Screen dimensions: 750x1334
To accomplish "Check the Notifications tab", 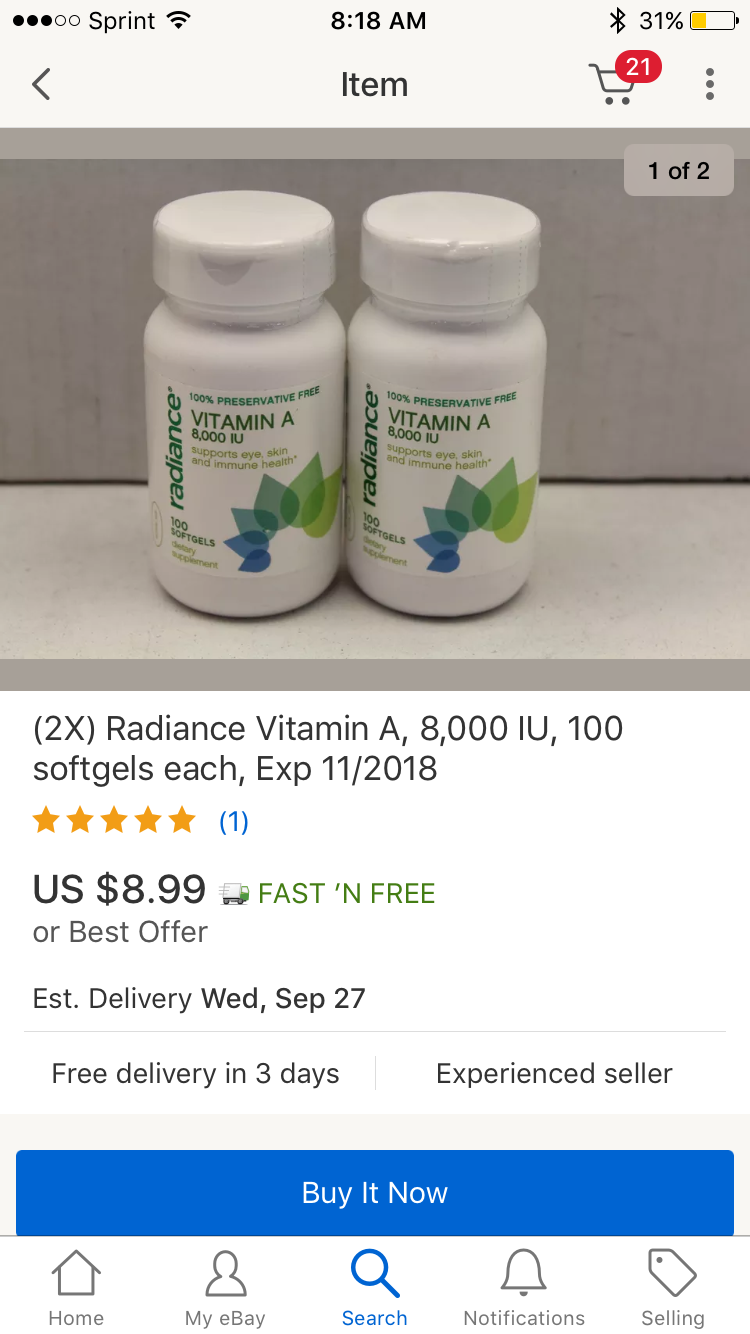I will 524,1288.
